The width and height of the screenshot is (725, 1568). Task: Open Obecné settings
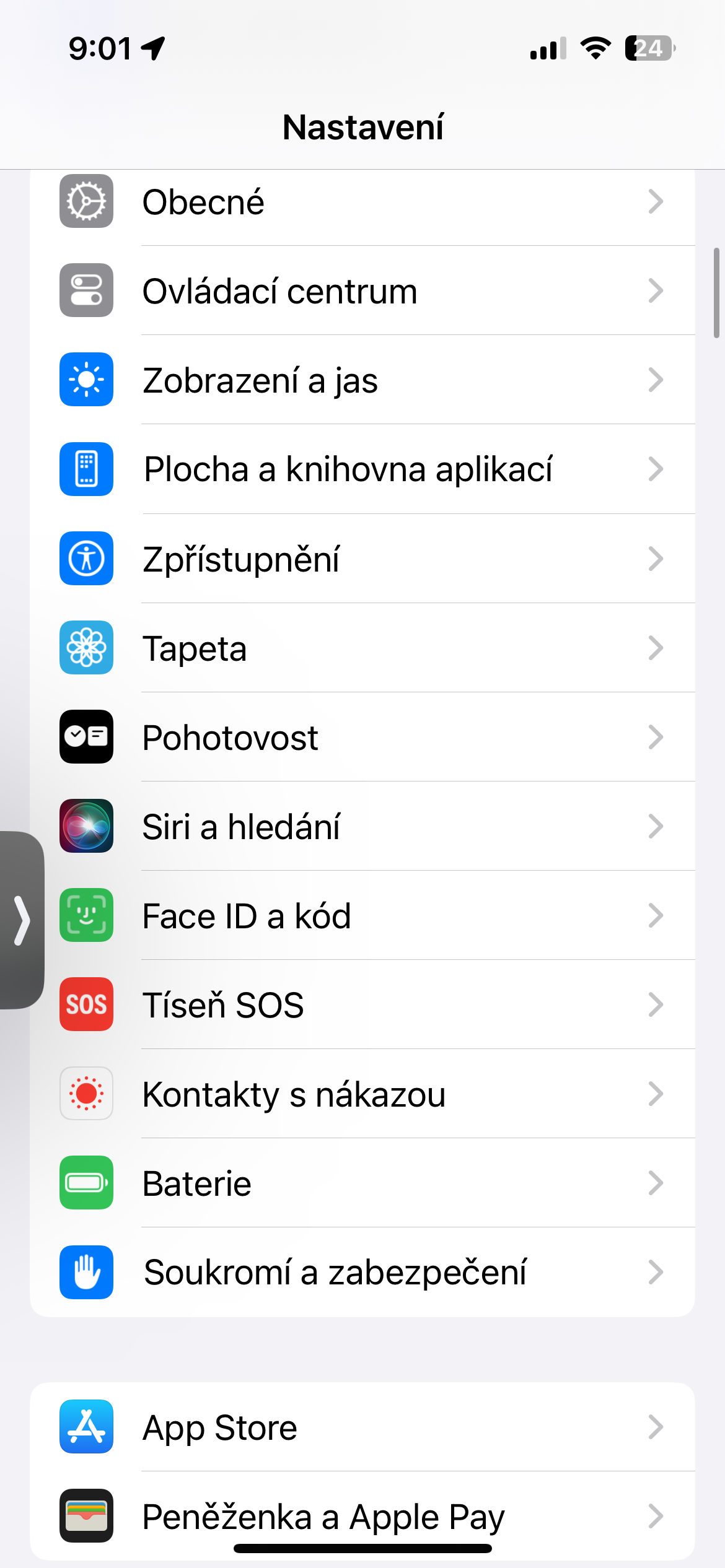click(x=362, y=202)
